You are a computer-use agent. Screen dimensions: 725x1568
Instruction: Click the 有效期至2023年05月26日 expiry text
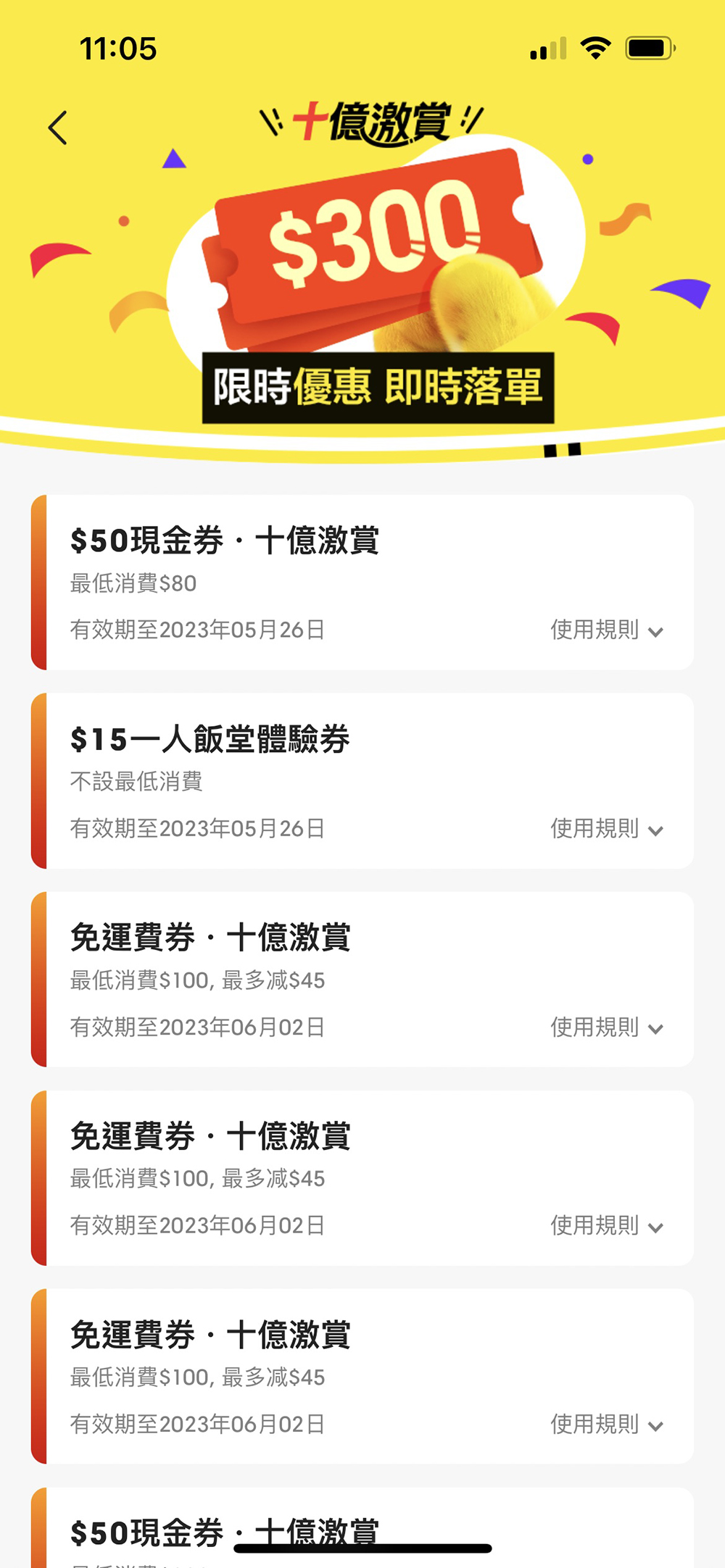click(197, 630)
